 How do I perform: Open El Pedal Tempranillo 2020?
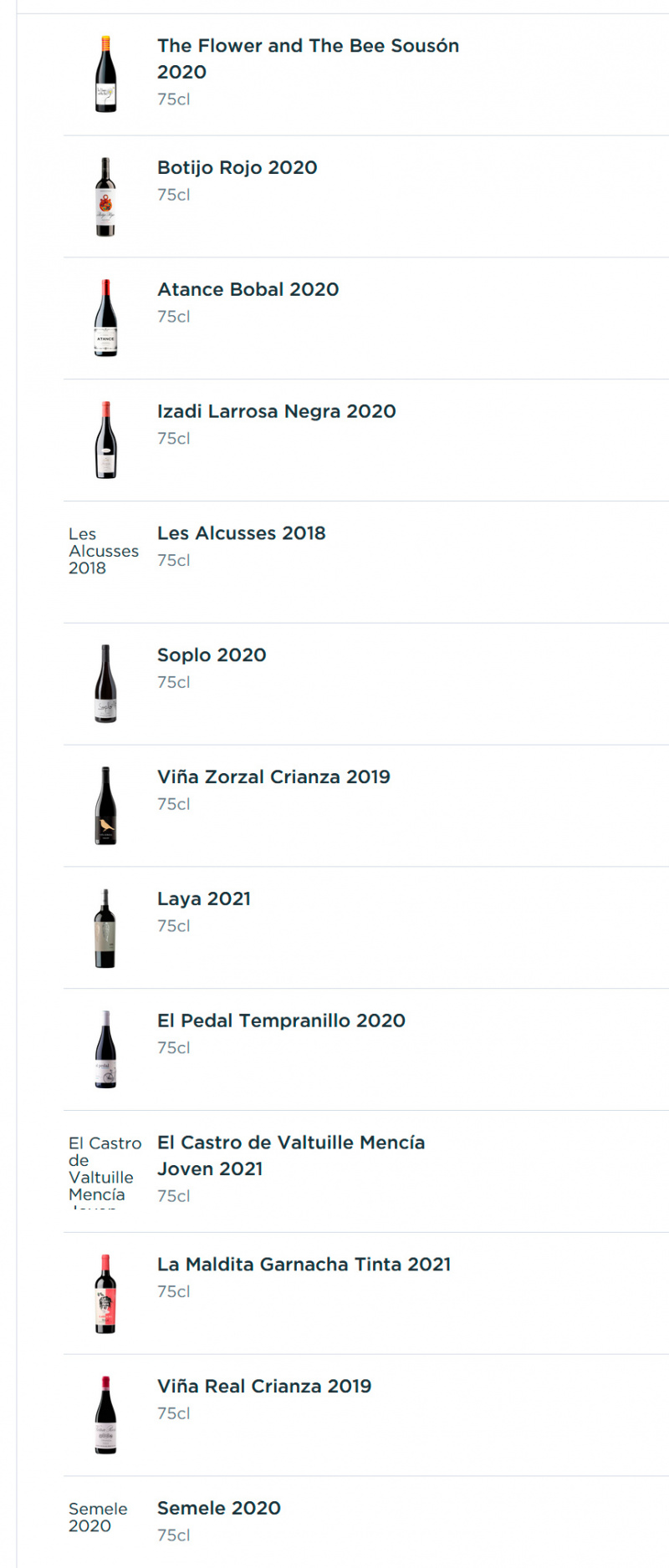point(281,1021)
